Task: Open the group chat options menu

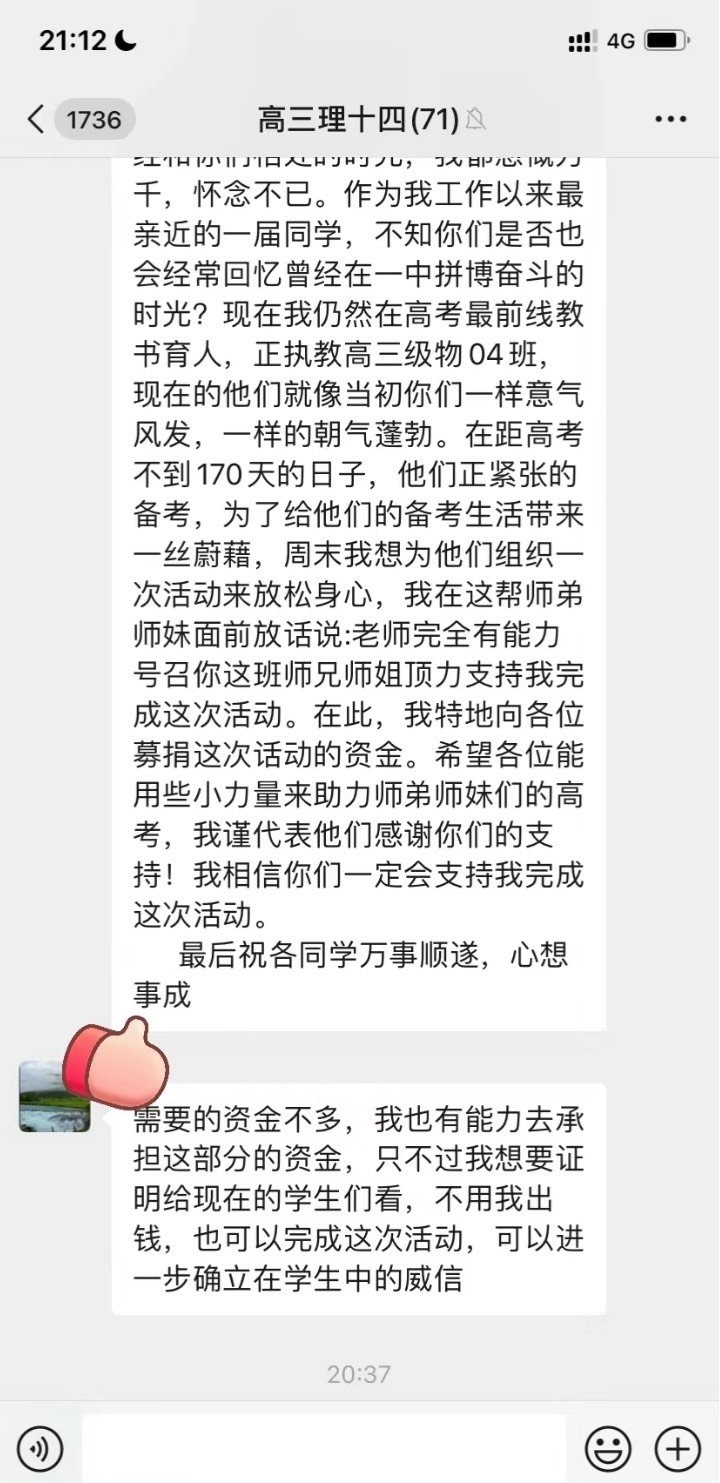Action: pyautogui.click(x=670, y=120)
